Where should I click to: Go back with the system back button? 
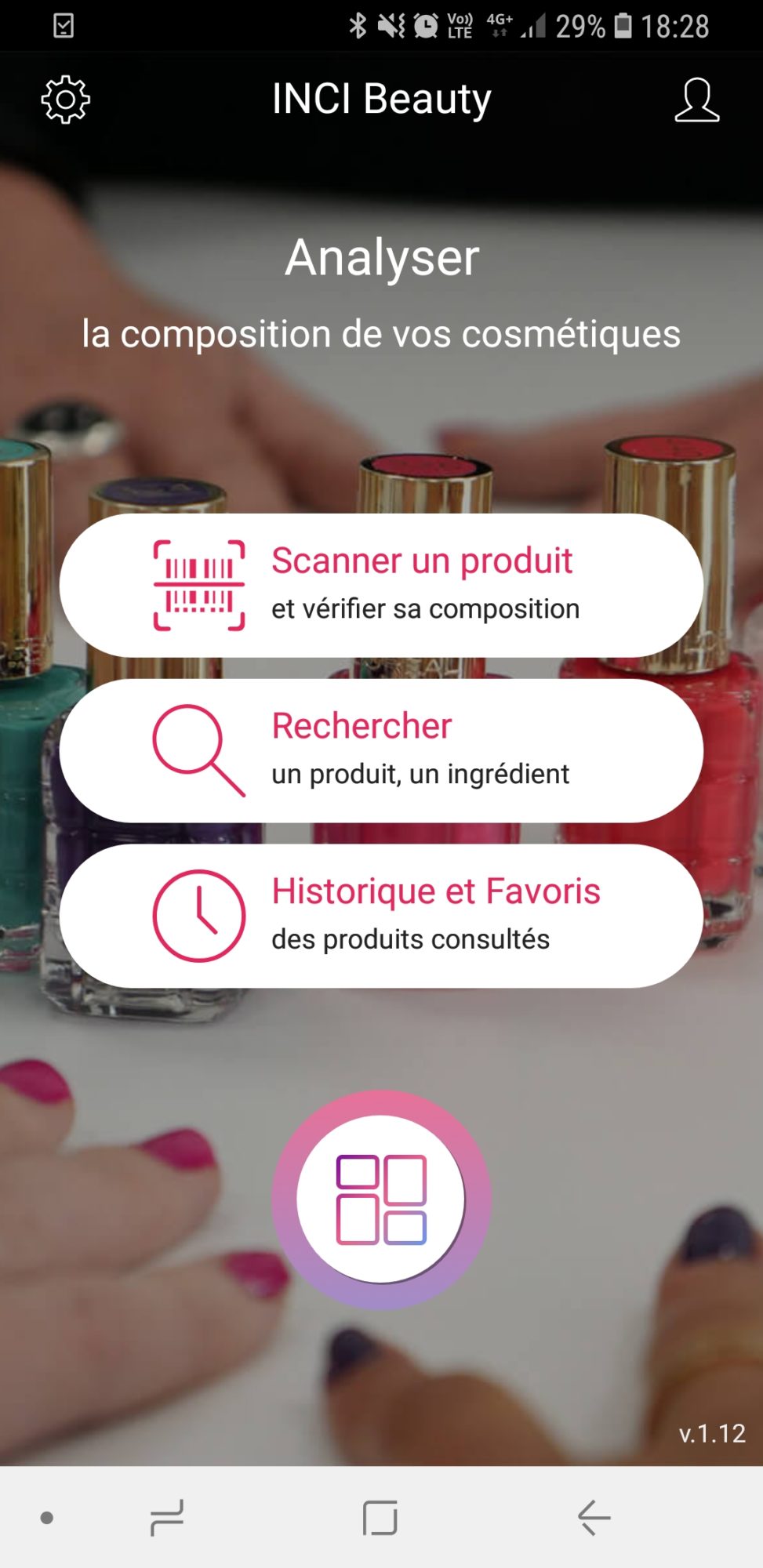[x=594, y=1517]
